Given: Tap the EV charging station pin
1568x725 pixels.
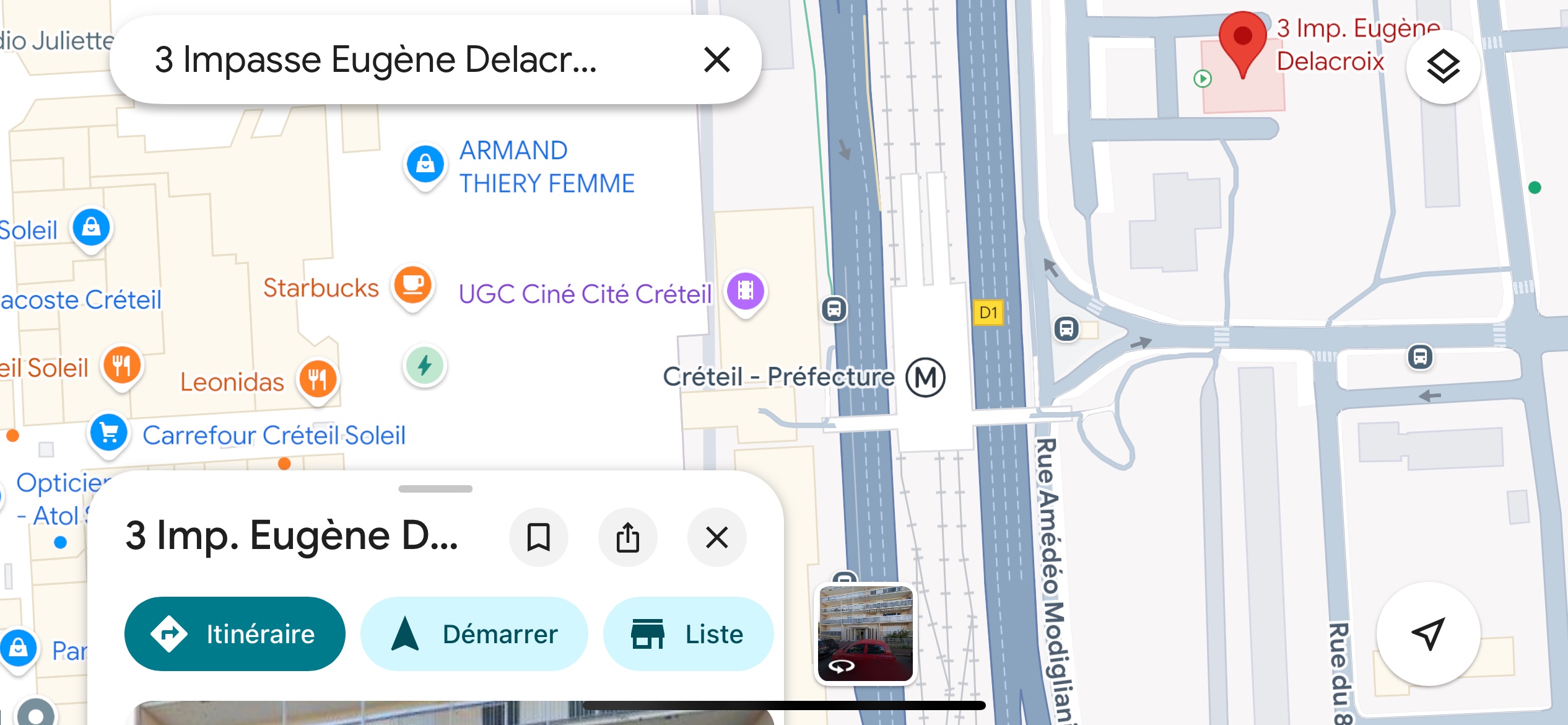Looking at the screenshot, I should [x=425, y=366].
